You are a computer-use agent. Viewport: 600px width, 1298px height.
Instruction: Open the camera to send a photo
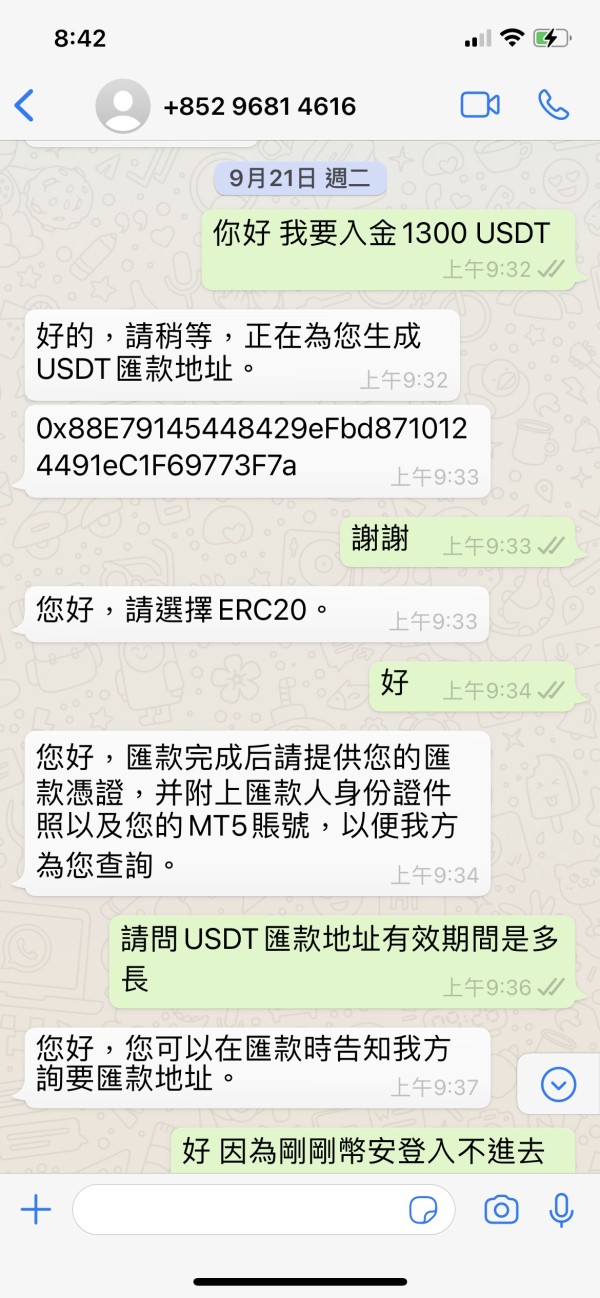pos(501,1210)
